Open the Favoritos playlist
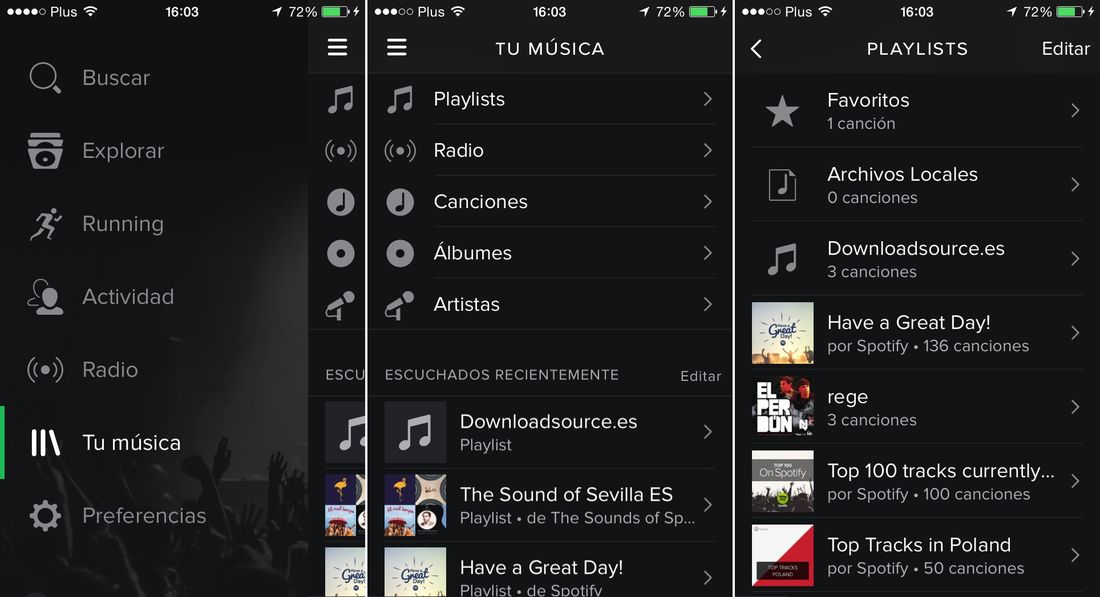This screenshot has height=597, width=1100. [x=916, y=111]
